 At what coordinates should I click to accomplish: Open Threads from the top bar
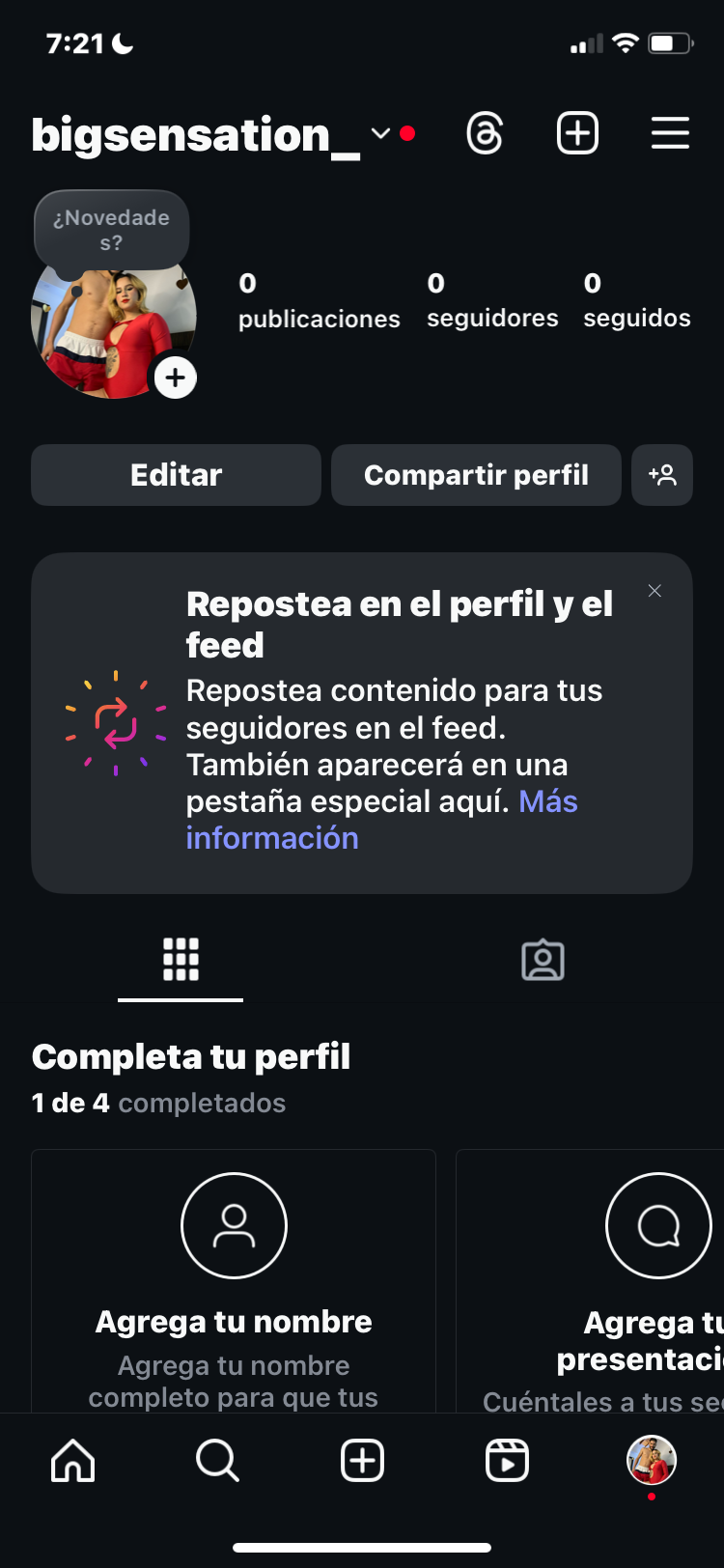485,133
